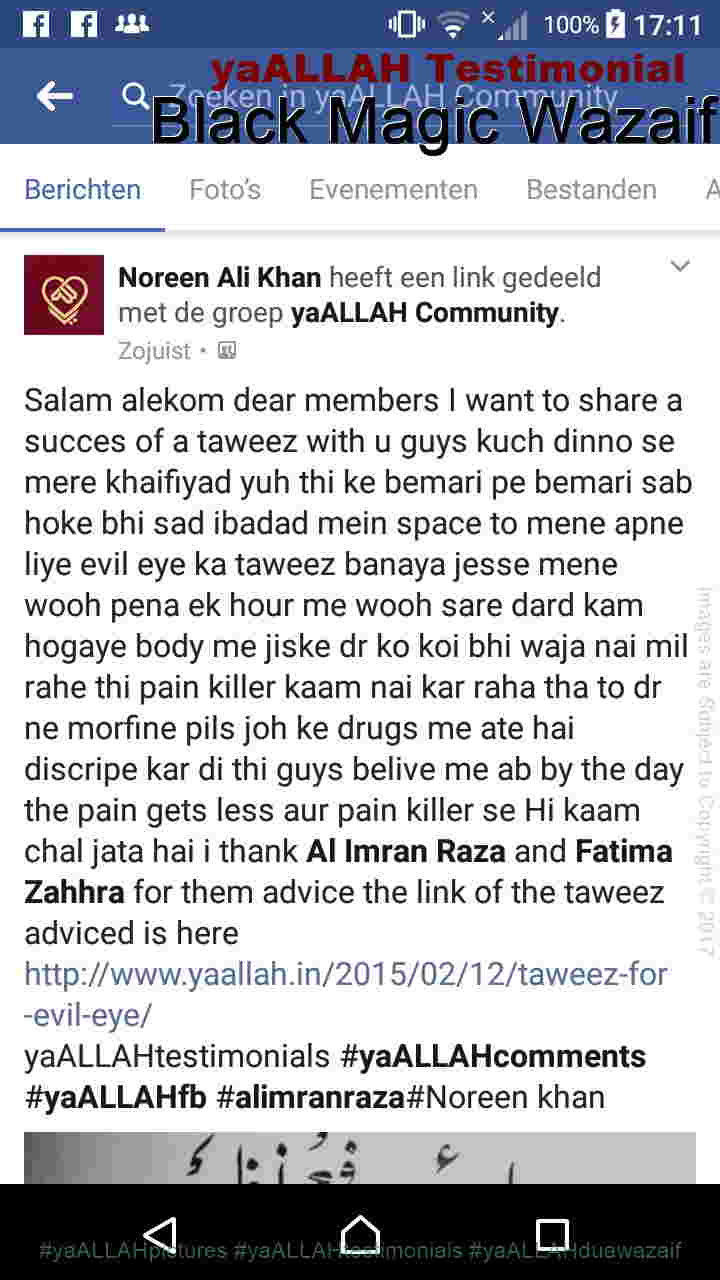Go to the Android home screen
720x1280 pixels.
[360, 1234]
